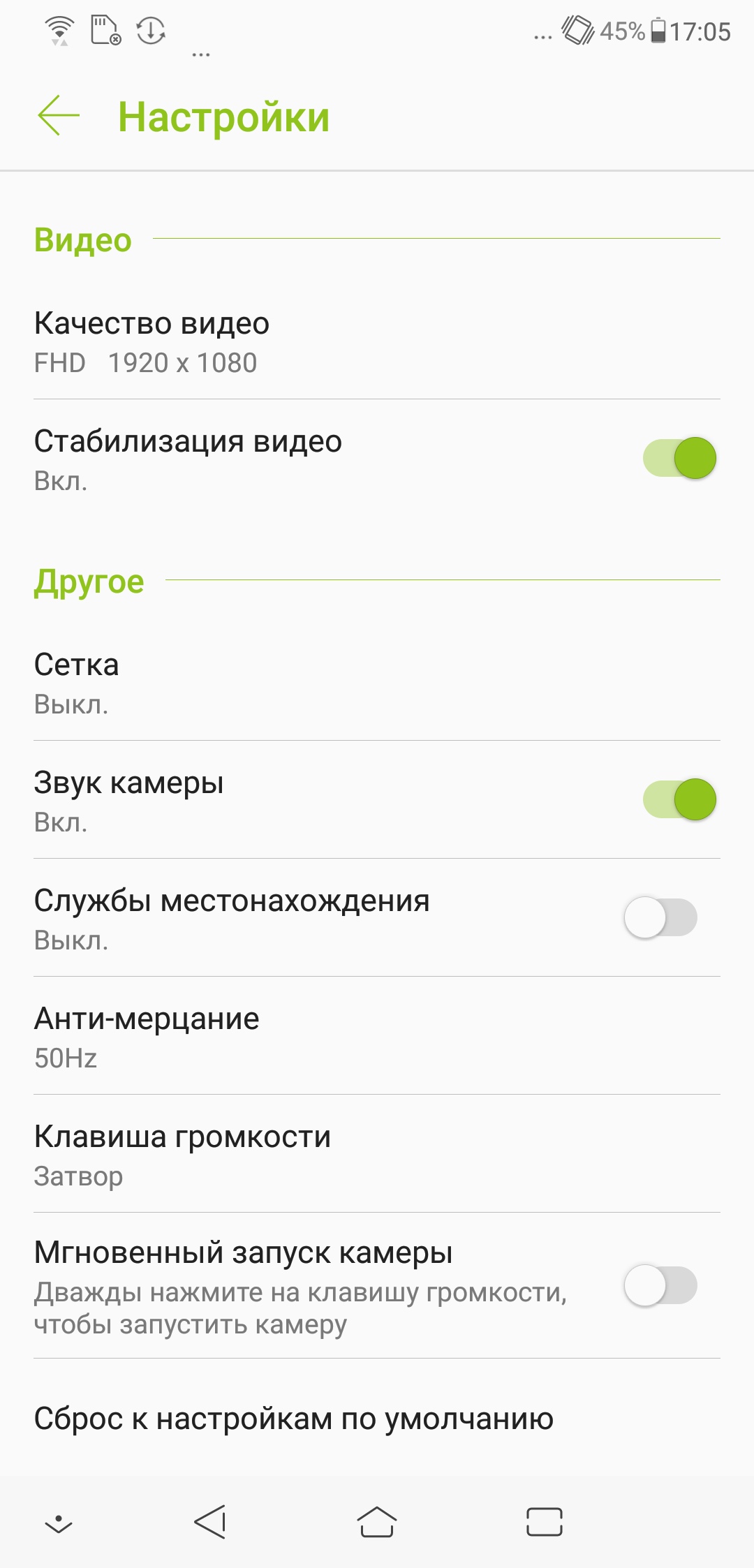Screen dimensions: 754x1568
Task: Go back using the green arrow
Action: point(59,115)
